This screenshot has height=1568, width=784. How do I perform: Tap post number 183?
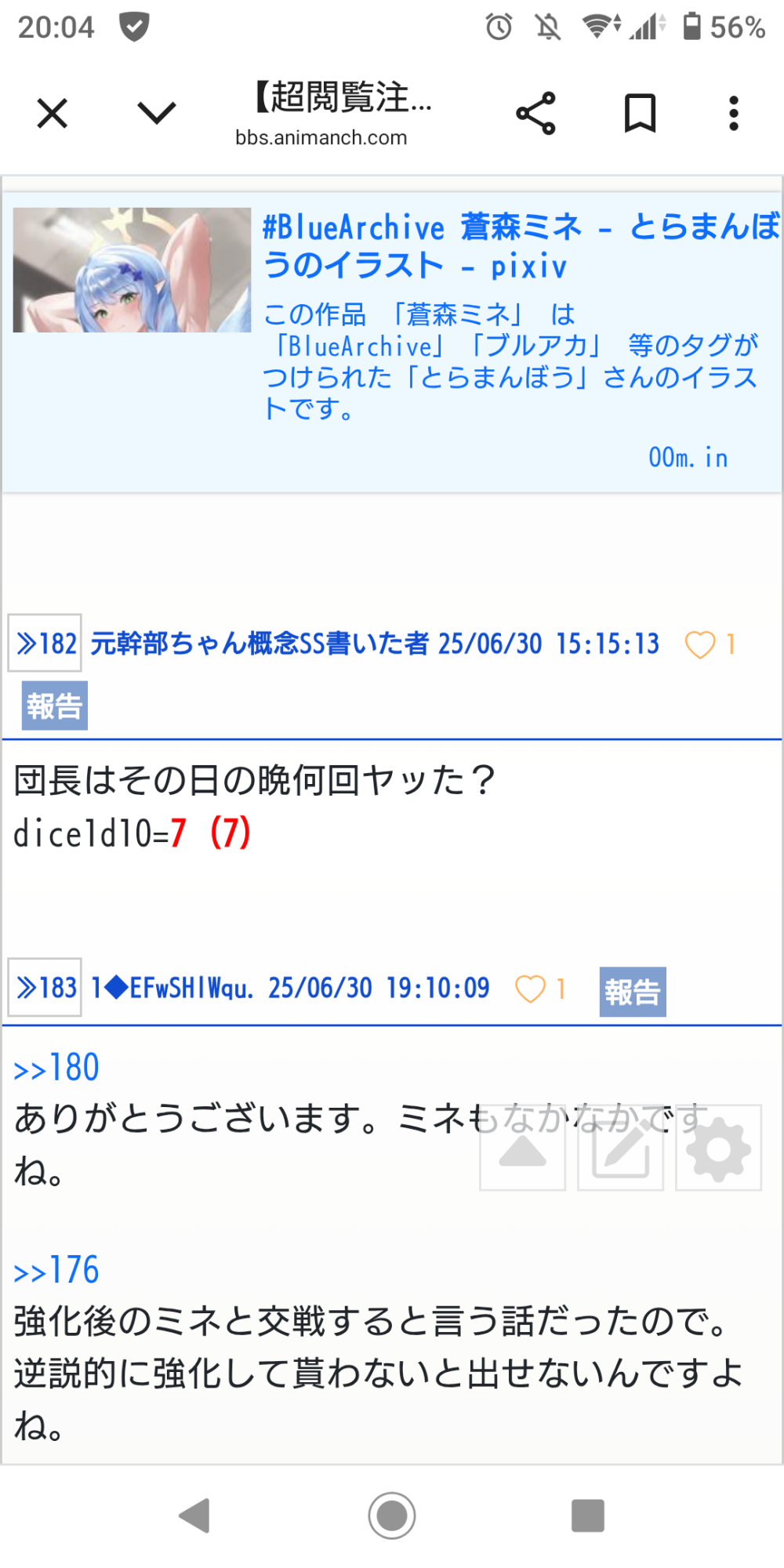tap(45, 988)
